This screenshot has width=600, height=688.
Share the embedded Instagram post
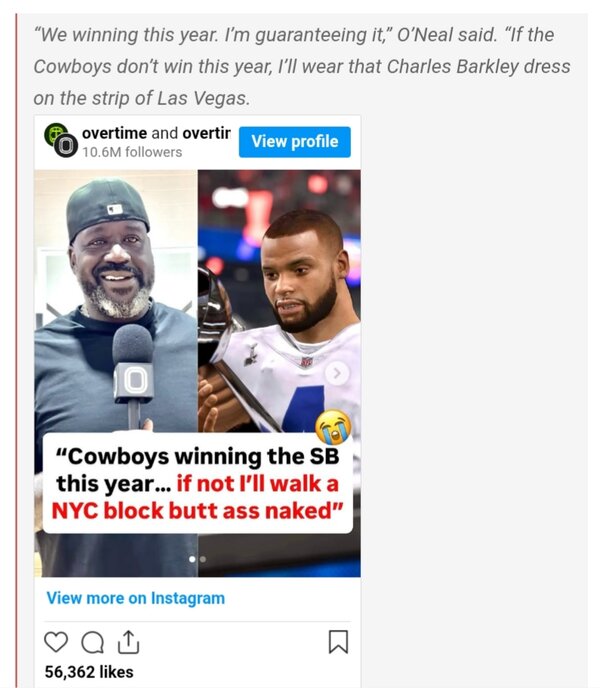point(129,641)
